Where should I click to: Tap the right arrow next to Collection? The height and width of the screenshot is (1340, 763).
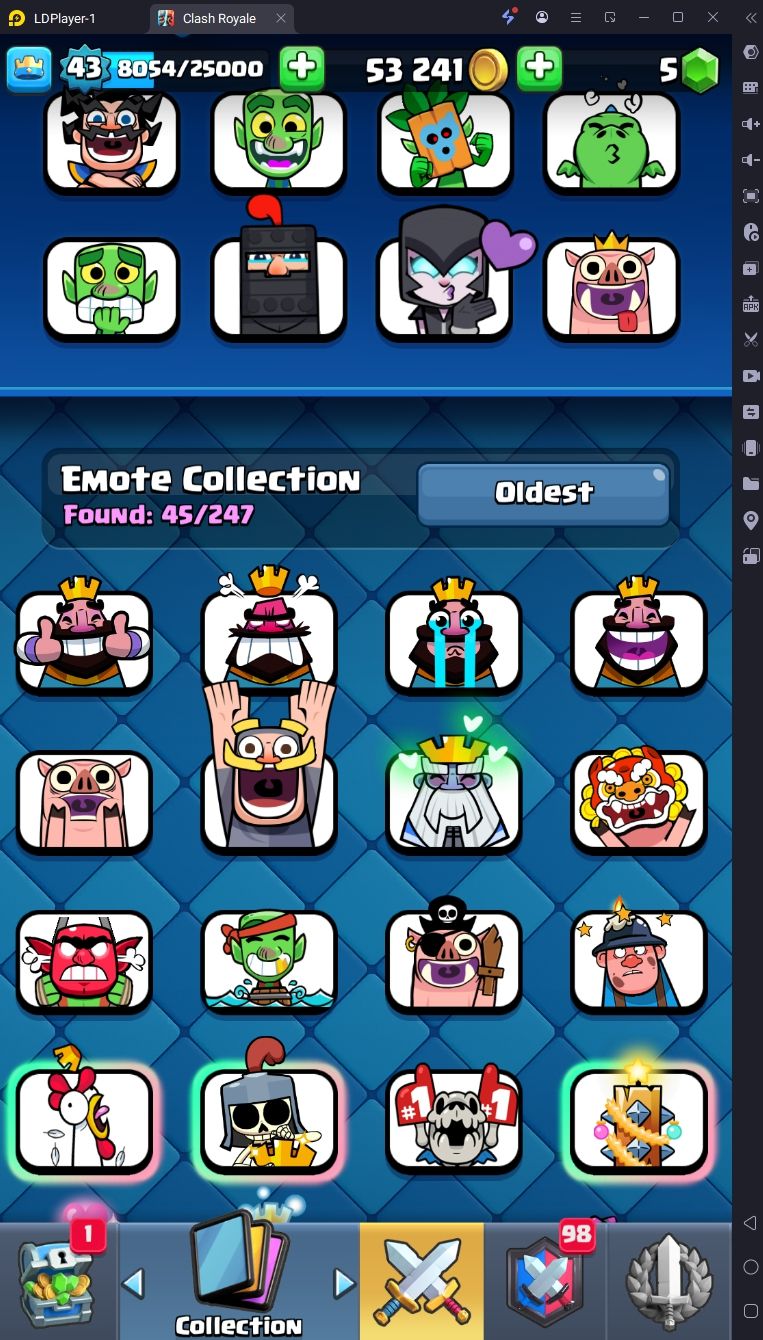tap(344, 1282)
